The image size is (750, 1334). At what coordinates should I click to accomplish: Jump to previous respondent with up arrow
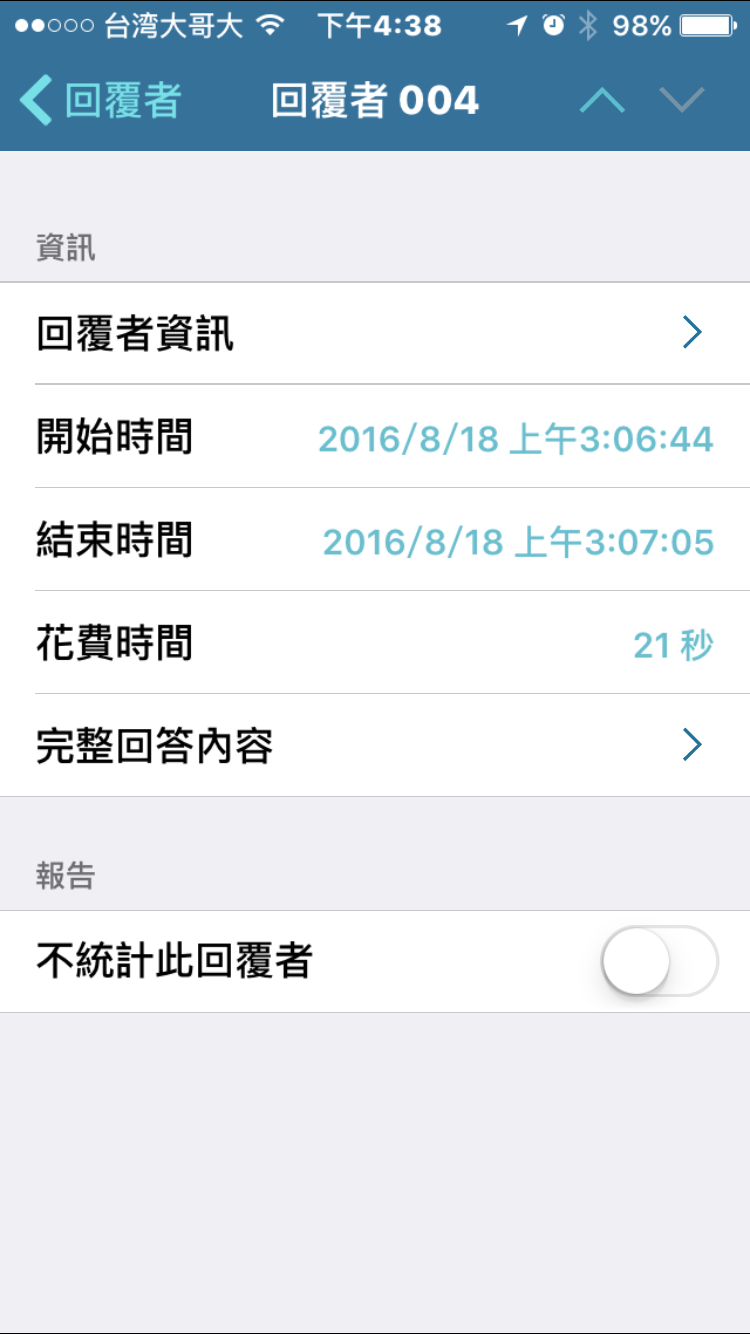[x=602, y=101]
